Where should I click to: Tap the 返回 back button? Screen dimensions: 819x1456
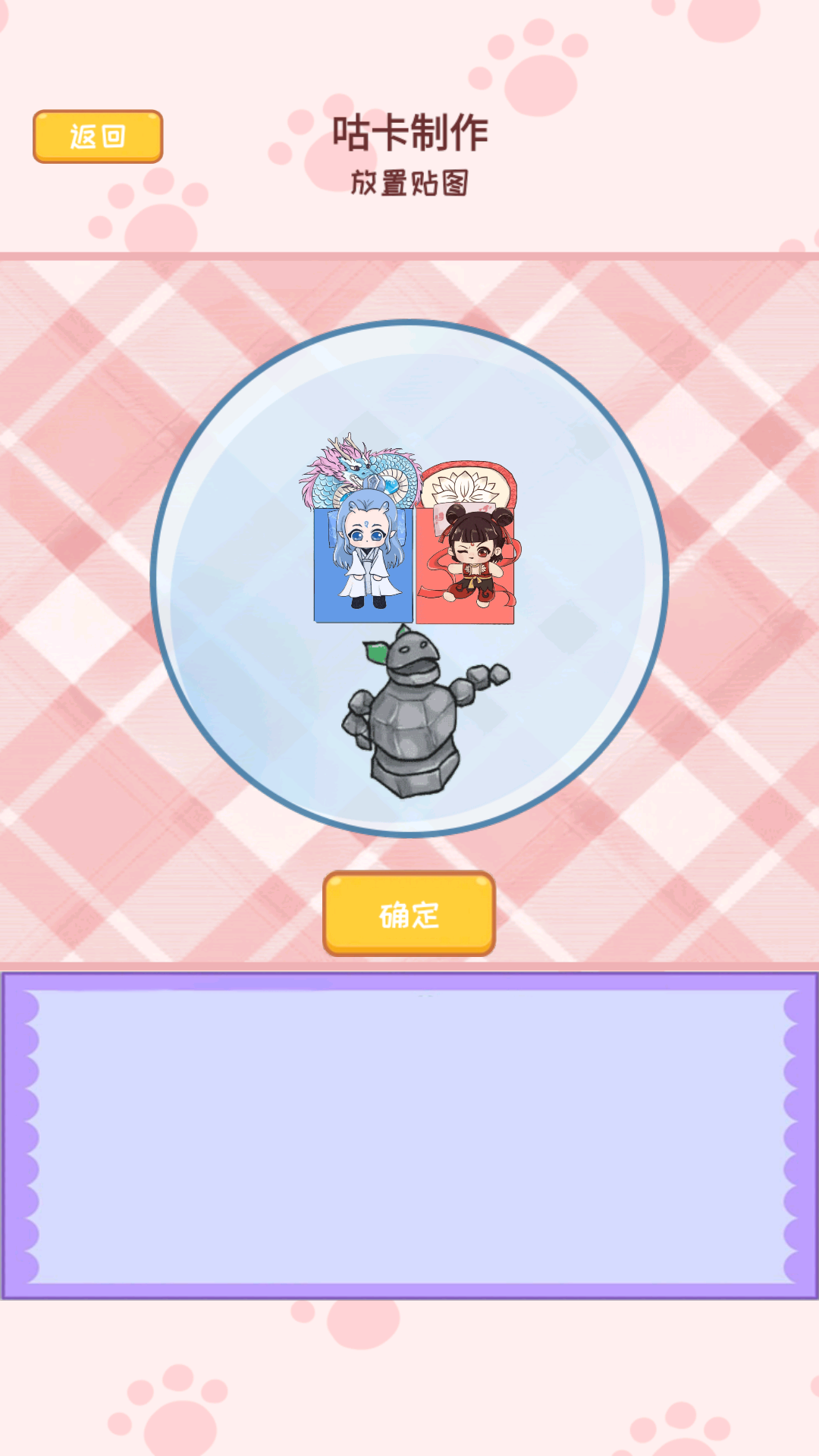tap(98, 136)
